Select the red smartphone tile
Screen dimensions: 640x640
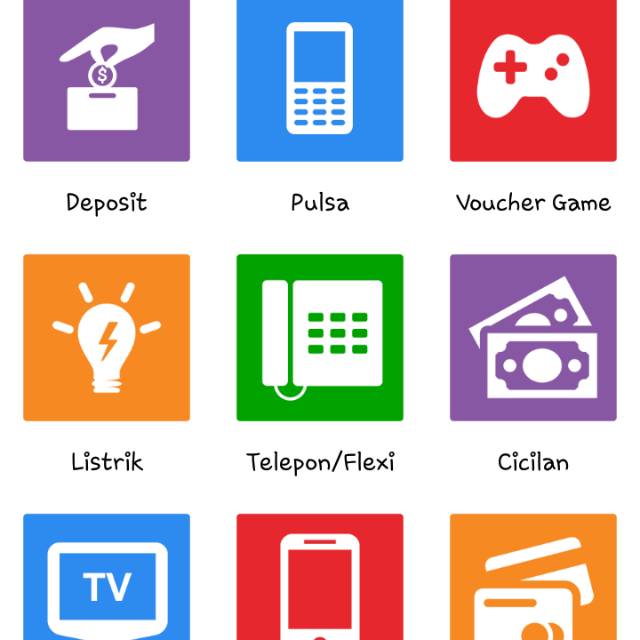click(320, 580)
